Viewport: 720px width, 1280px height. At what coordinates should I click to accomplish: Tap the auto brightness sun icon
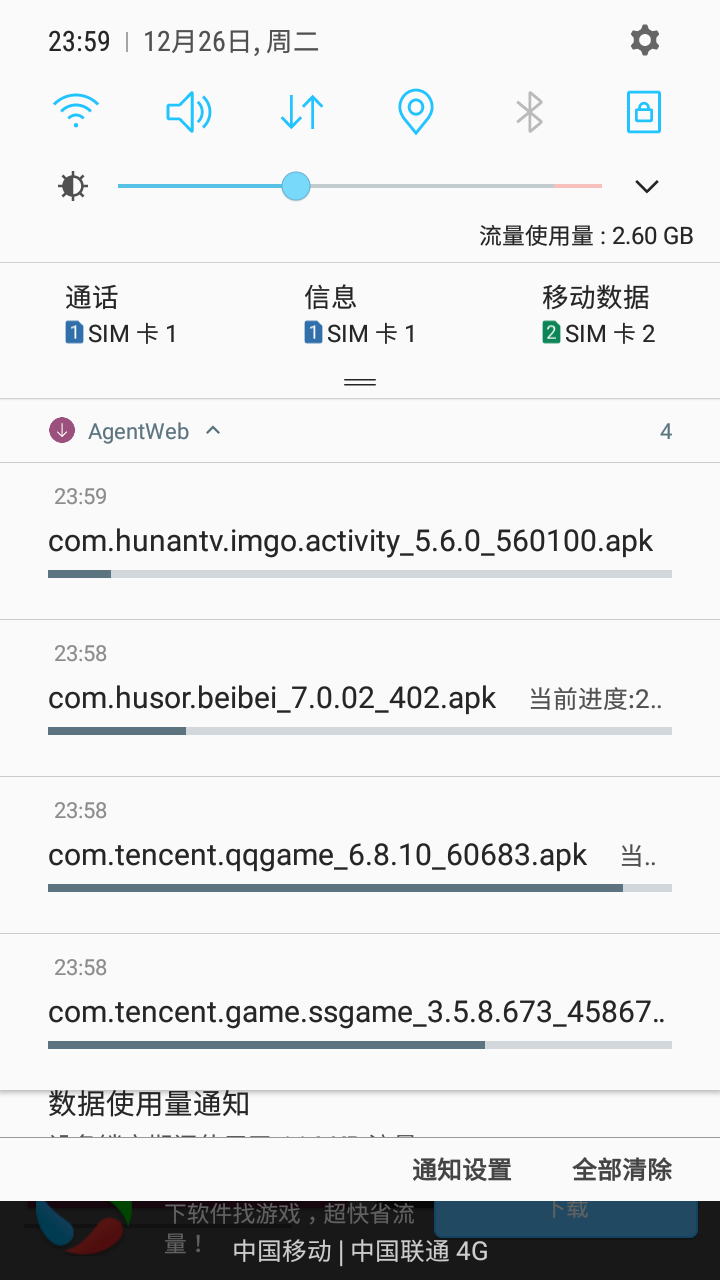[73, 186]
